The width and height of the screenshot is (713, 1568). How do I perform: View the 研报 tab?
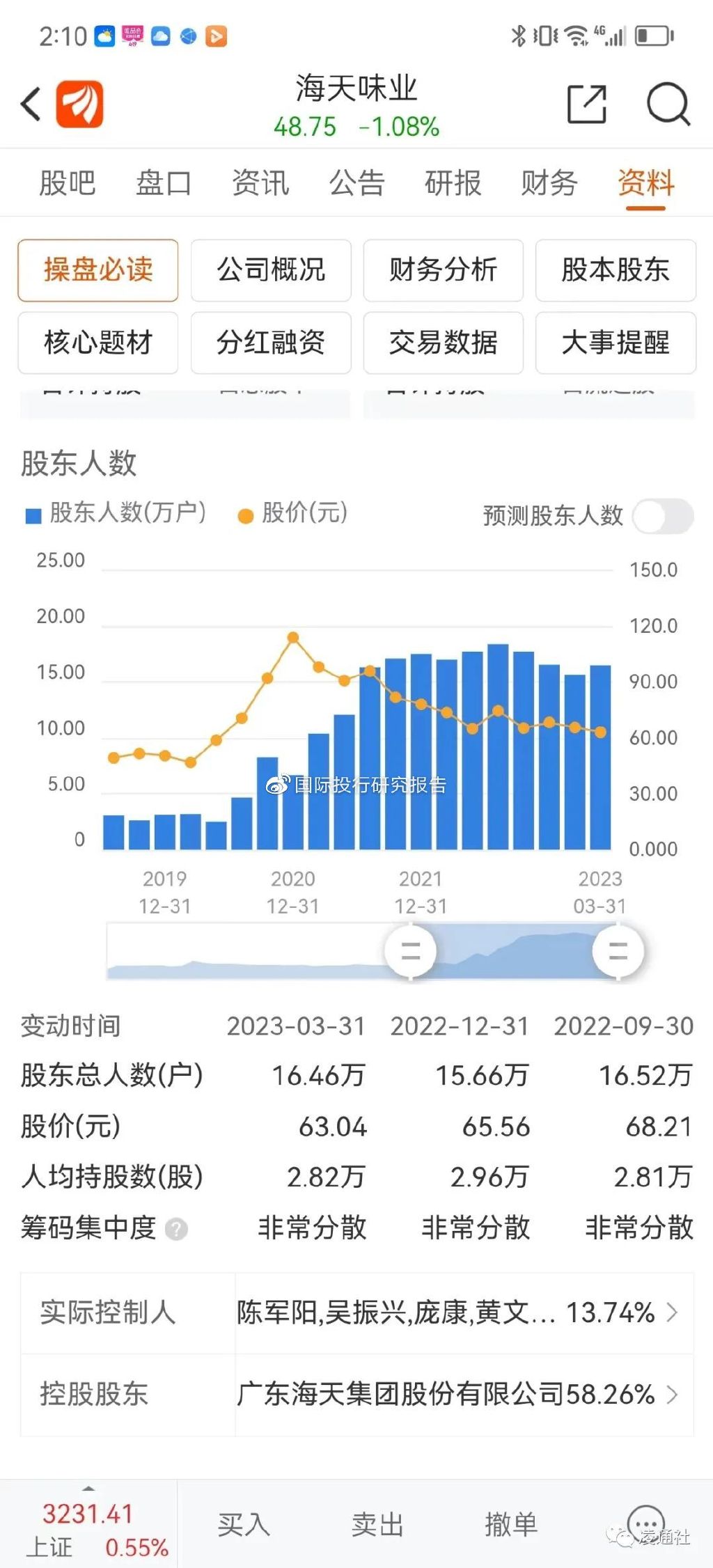tap(453, 183)
